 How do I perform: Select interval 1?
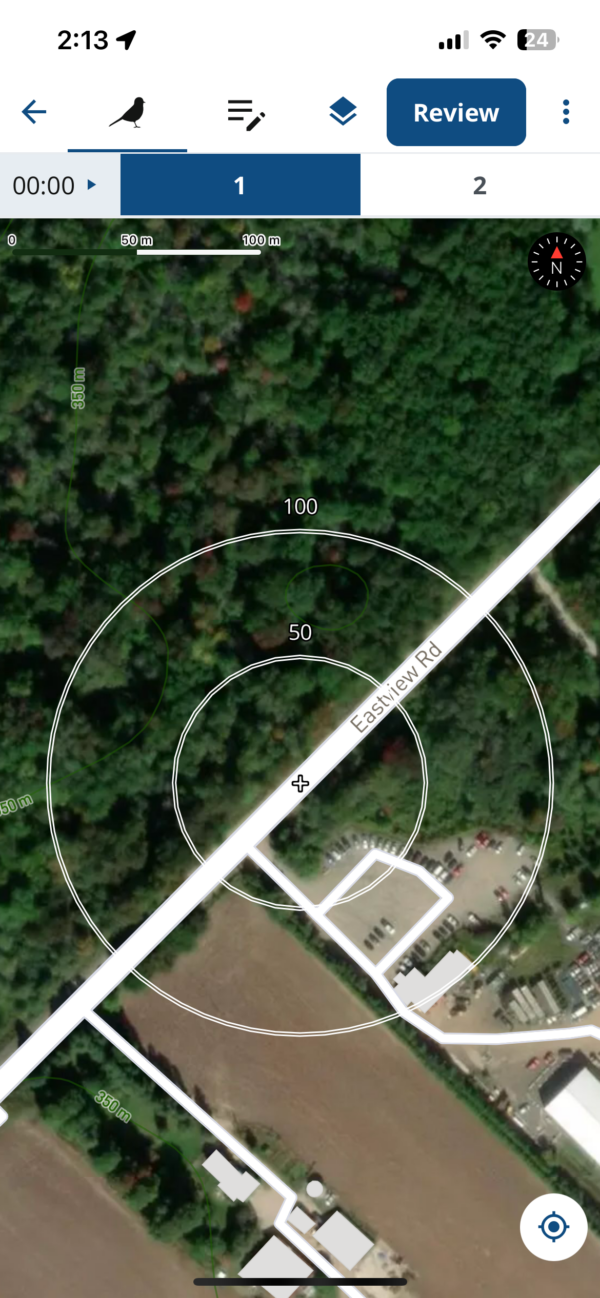coord(240,185)
